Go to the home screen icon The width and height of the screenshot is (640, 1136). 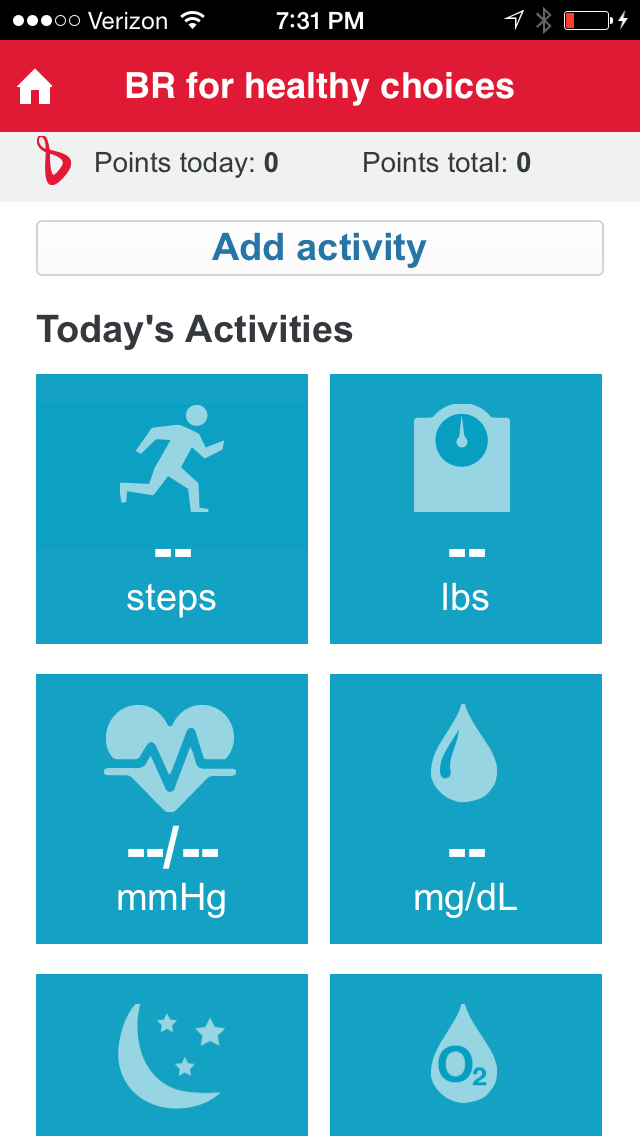[x=35, y=89]
